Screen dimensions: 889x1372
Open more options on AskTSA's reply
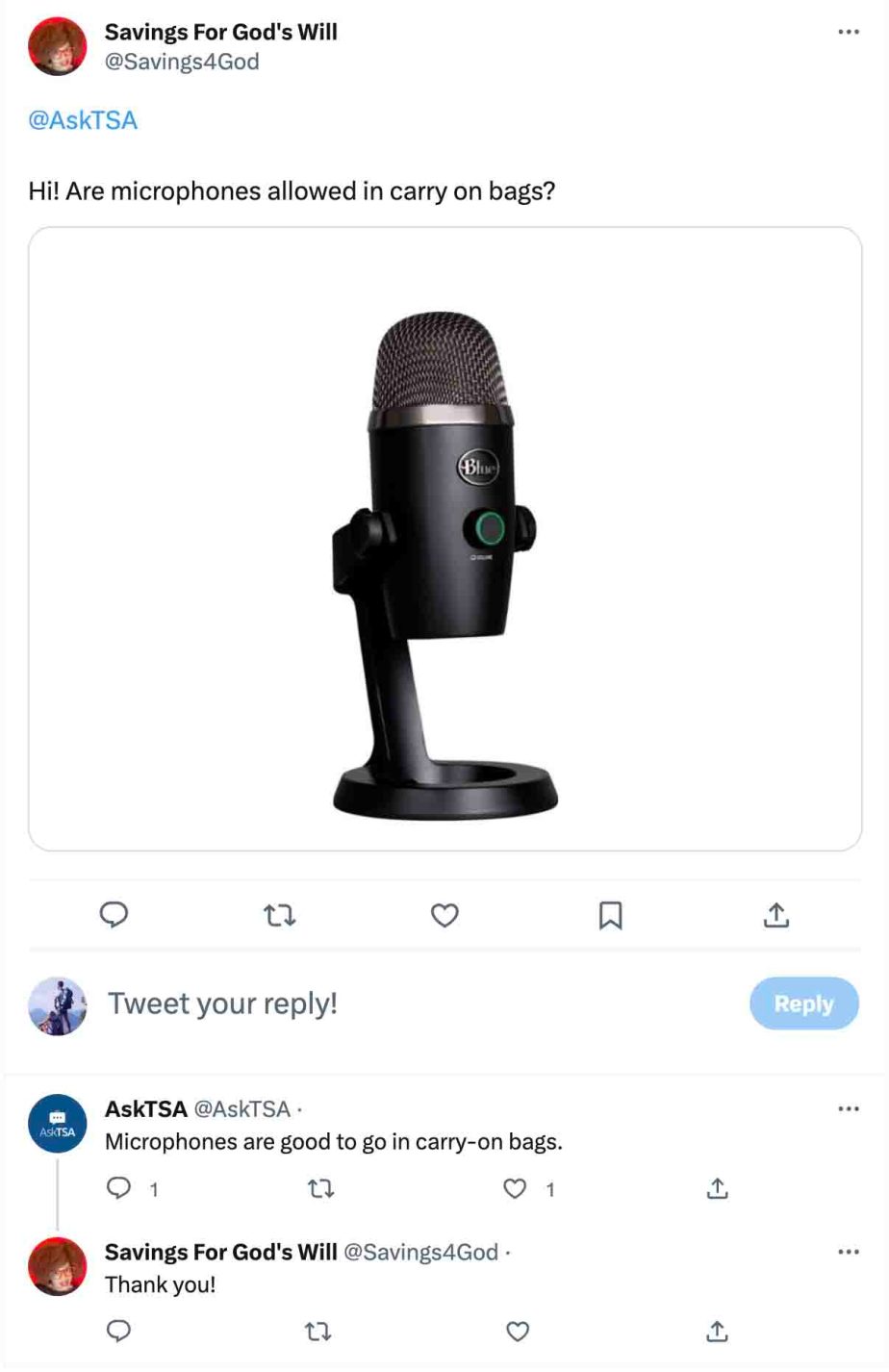point(848,1108)
